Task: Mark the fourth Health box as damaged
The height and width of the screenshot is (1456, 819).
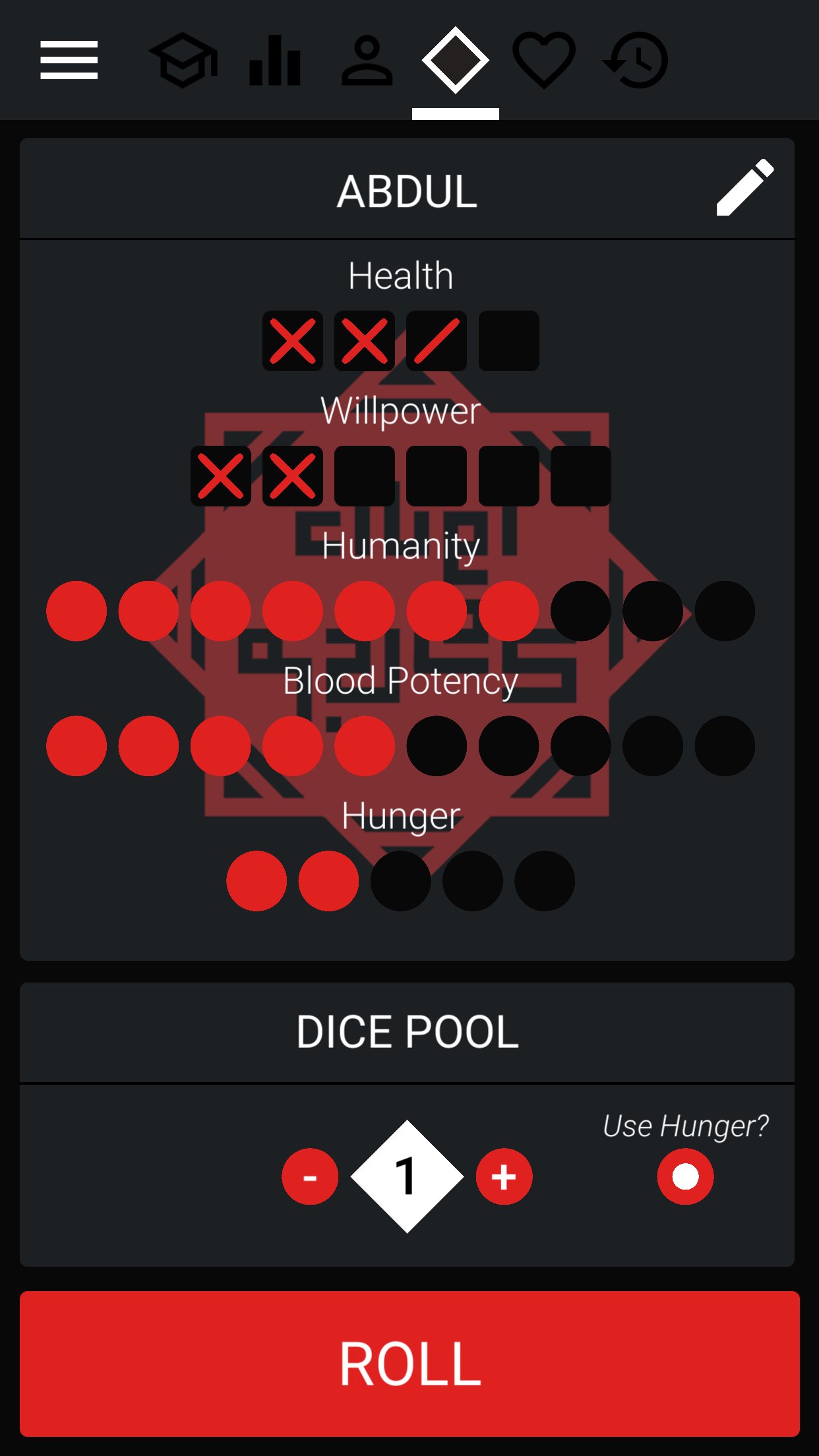Action: [x=508, y=340]
